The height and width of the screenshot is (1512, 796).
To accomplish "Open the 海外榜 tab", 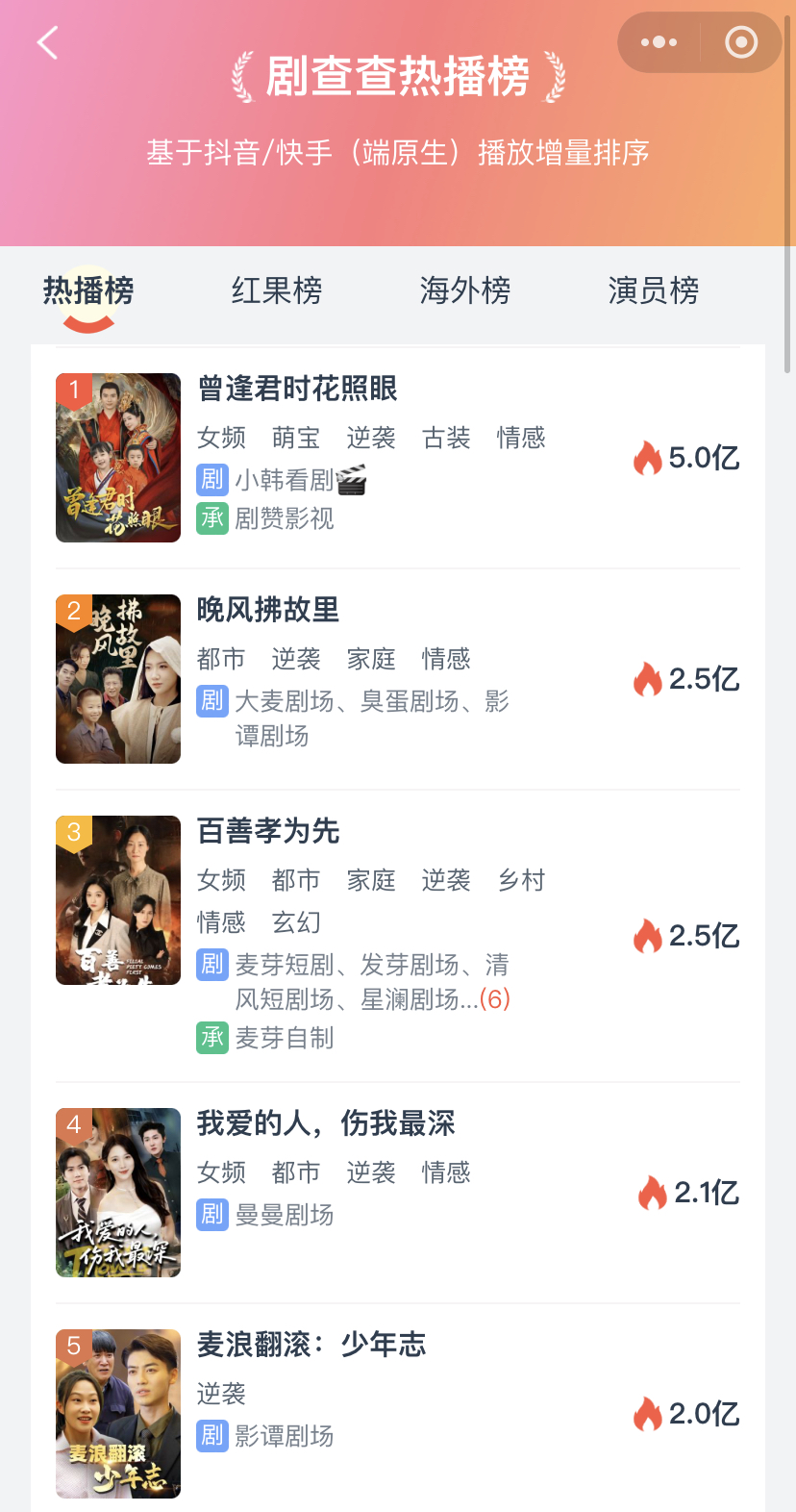I will pos(464,290).
